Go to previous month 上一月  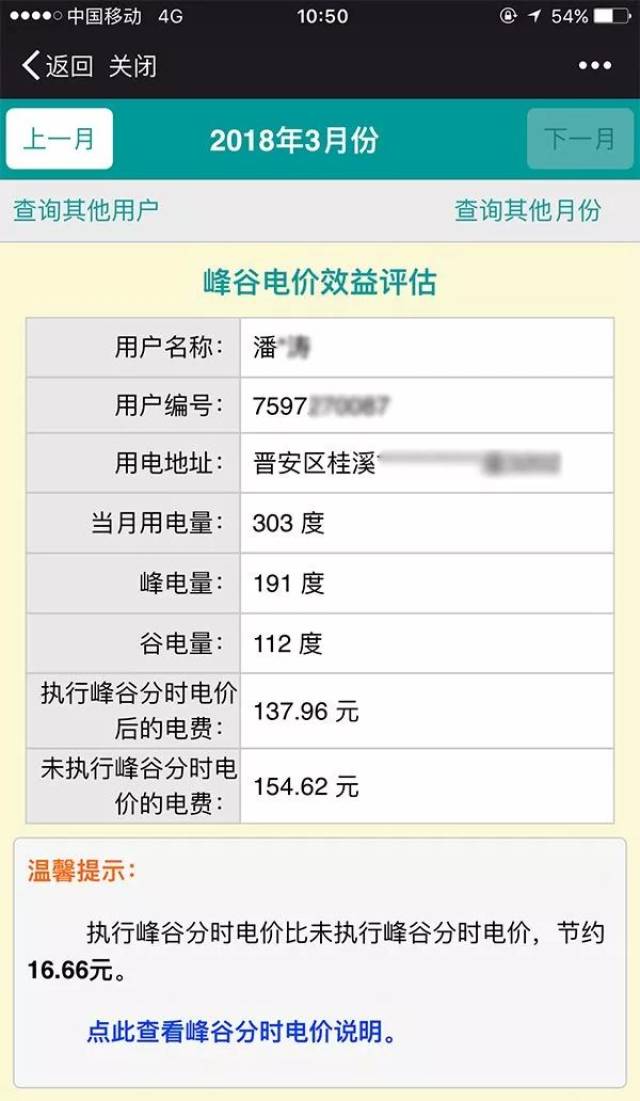tap(59, 139)
